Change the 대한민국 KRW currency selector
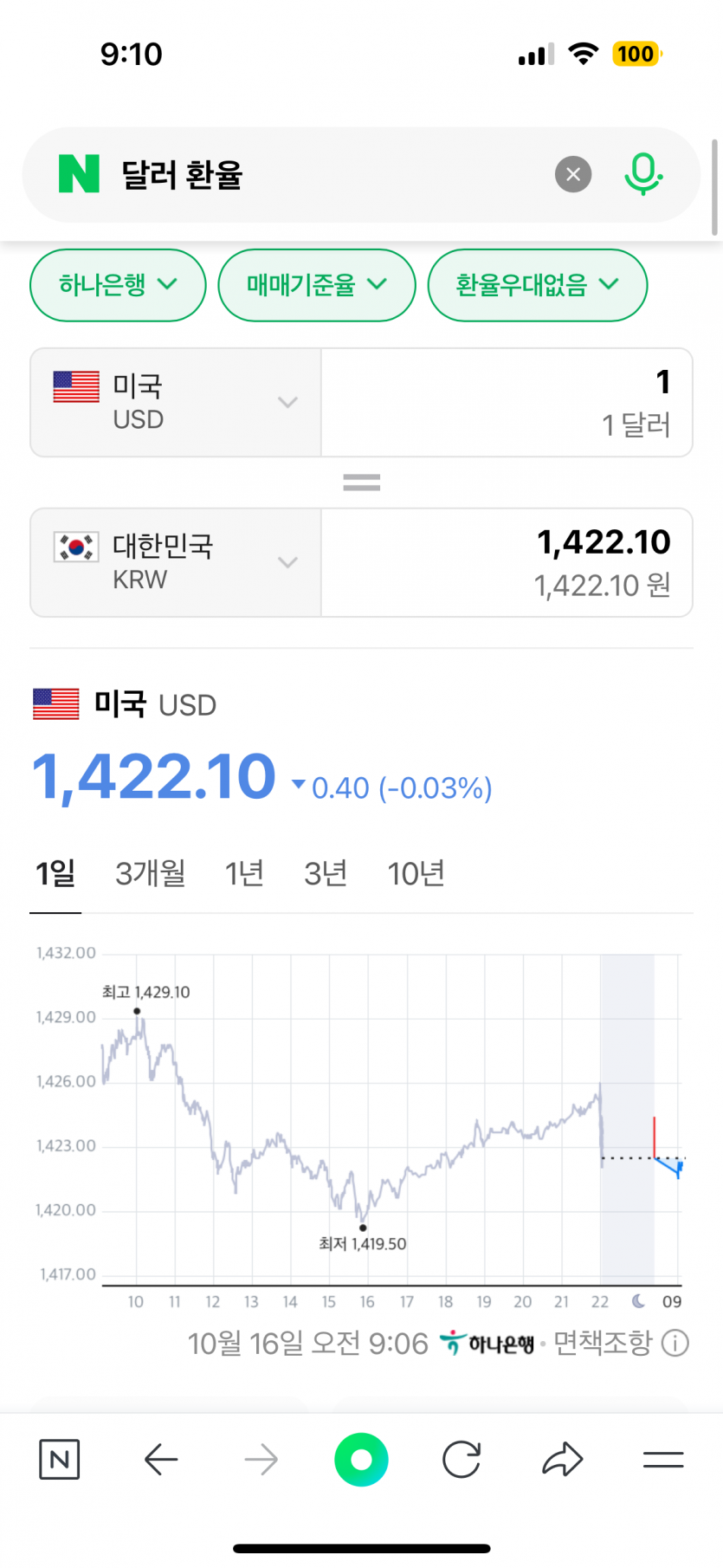The image size is (723, 1568). [176, 562]
